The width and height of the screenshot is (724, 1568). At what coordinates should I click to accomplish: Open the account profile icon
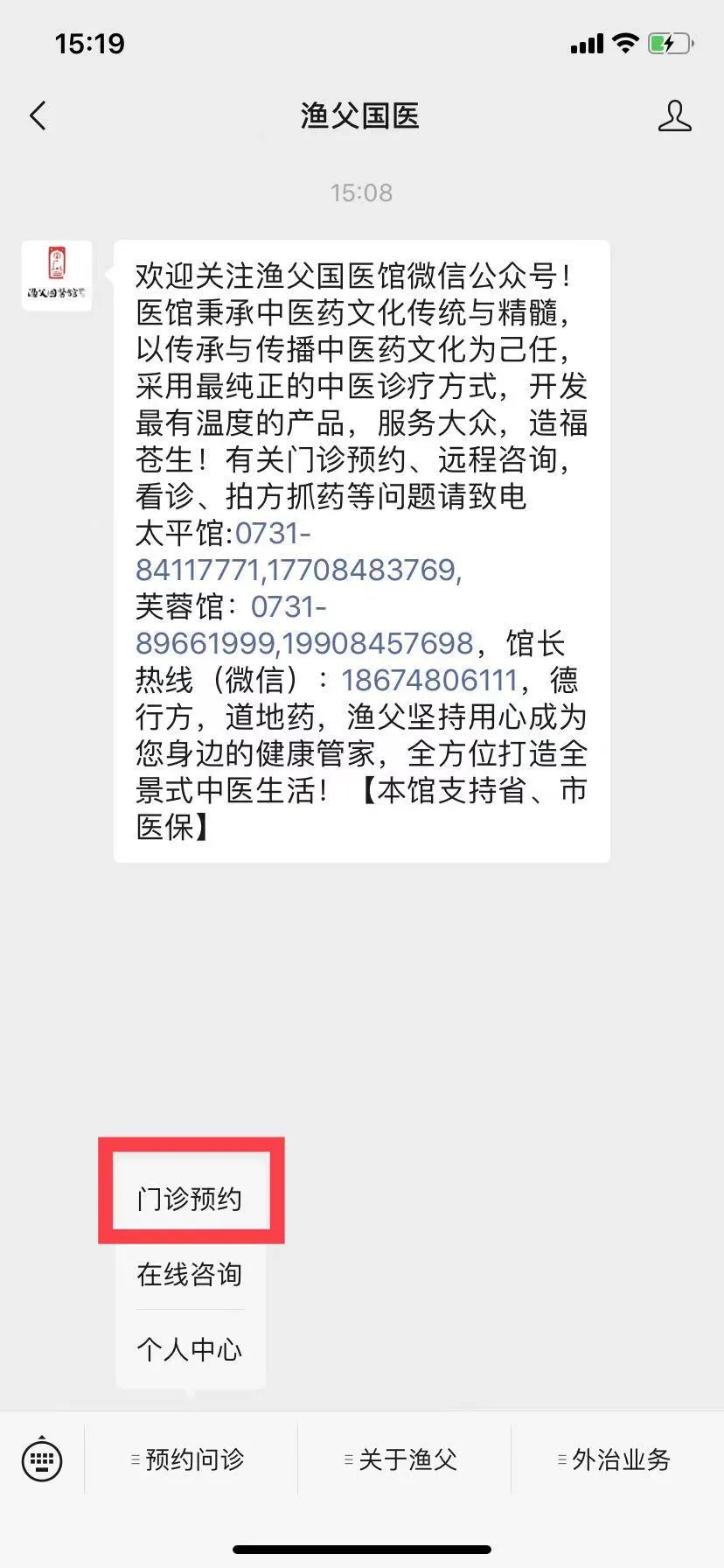pyautogui.click(x=674, y=115)
